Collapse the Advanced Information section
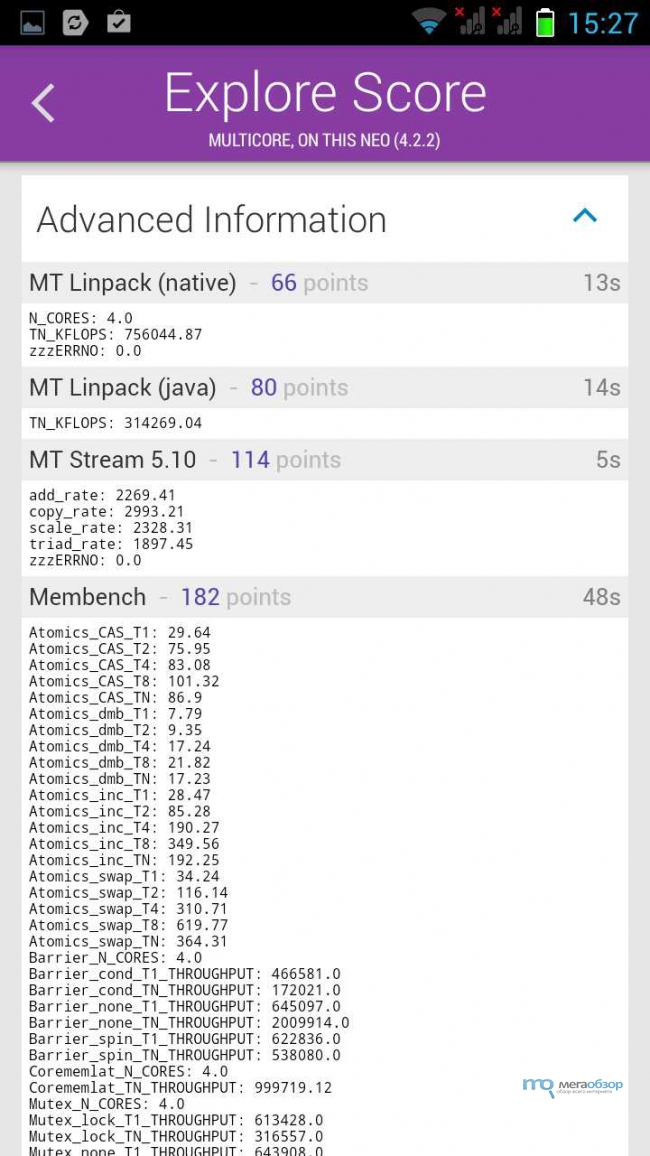Viewport: 650px width, 1156px height. click(x=585, y=216)
